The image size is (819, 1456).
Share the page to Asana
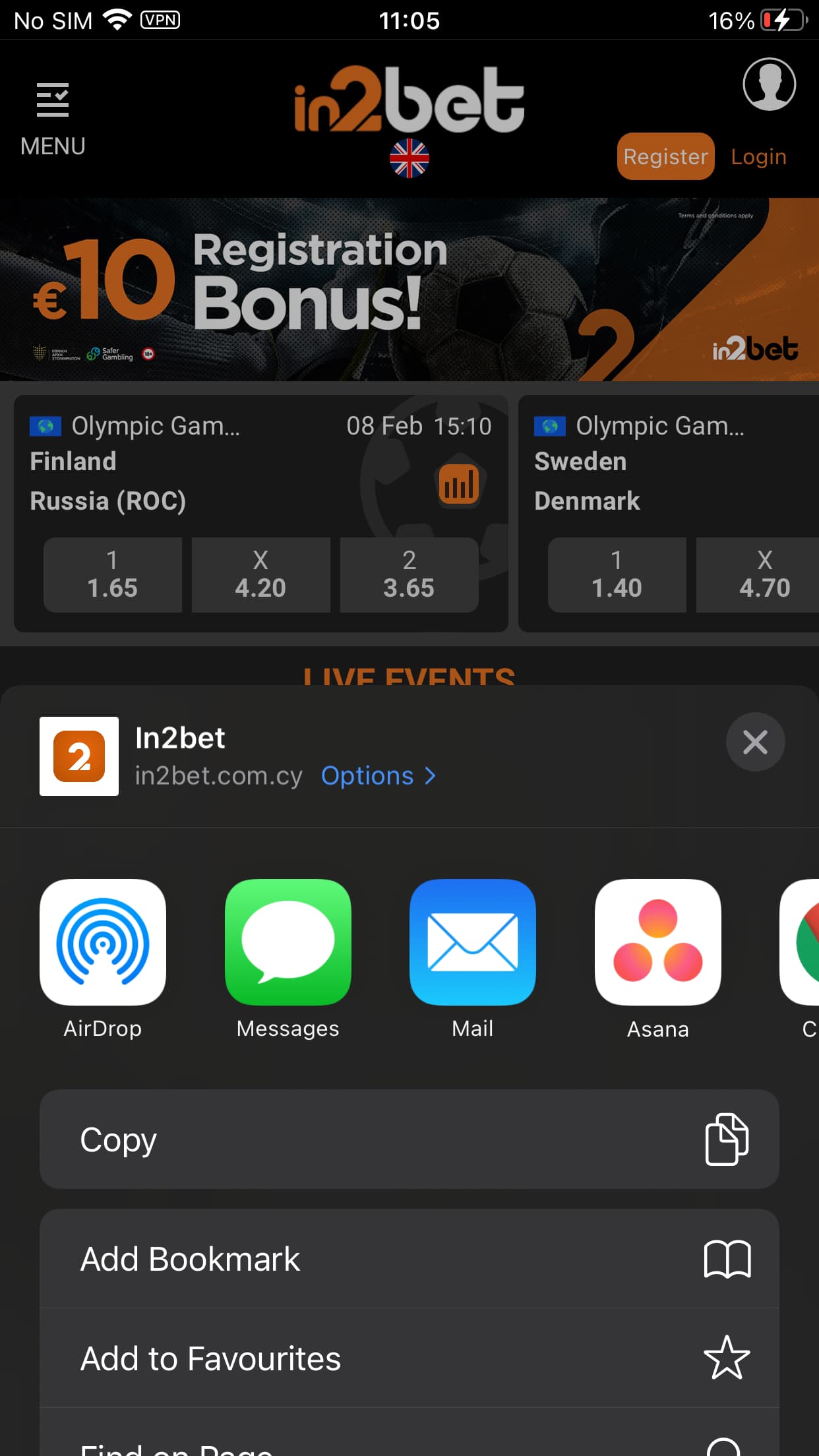pos(658,959)
